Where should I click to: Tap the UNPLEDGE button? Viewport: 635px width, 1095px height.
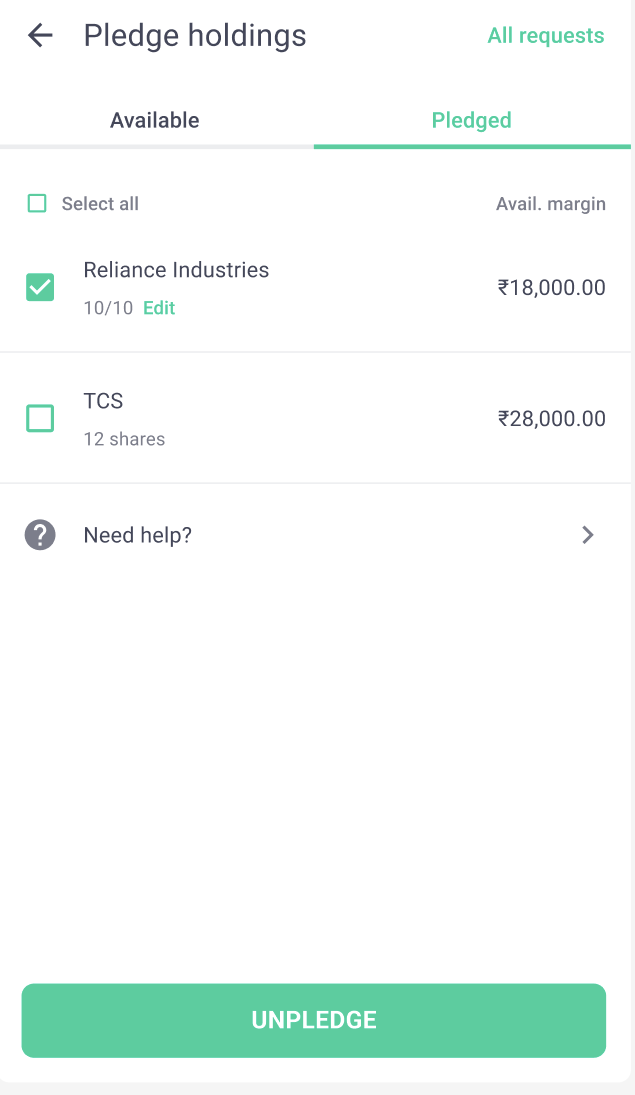tap(314, 1020)
